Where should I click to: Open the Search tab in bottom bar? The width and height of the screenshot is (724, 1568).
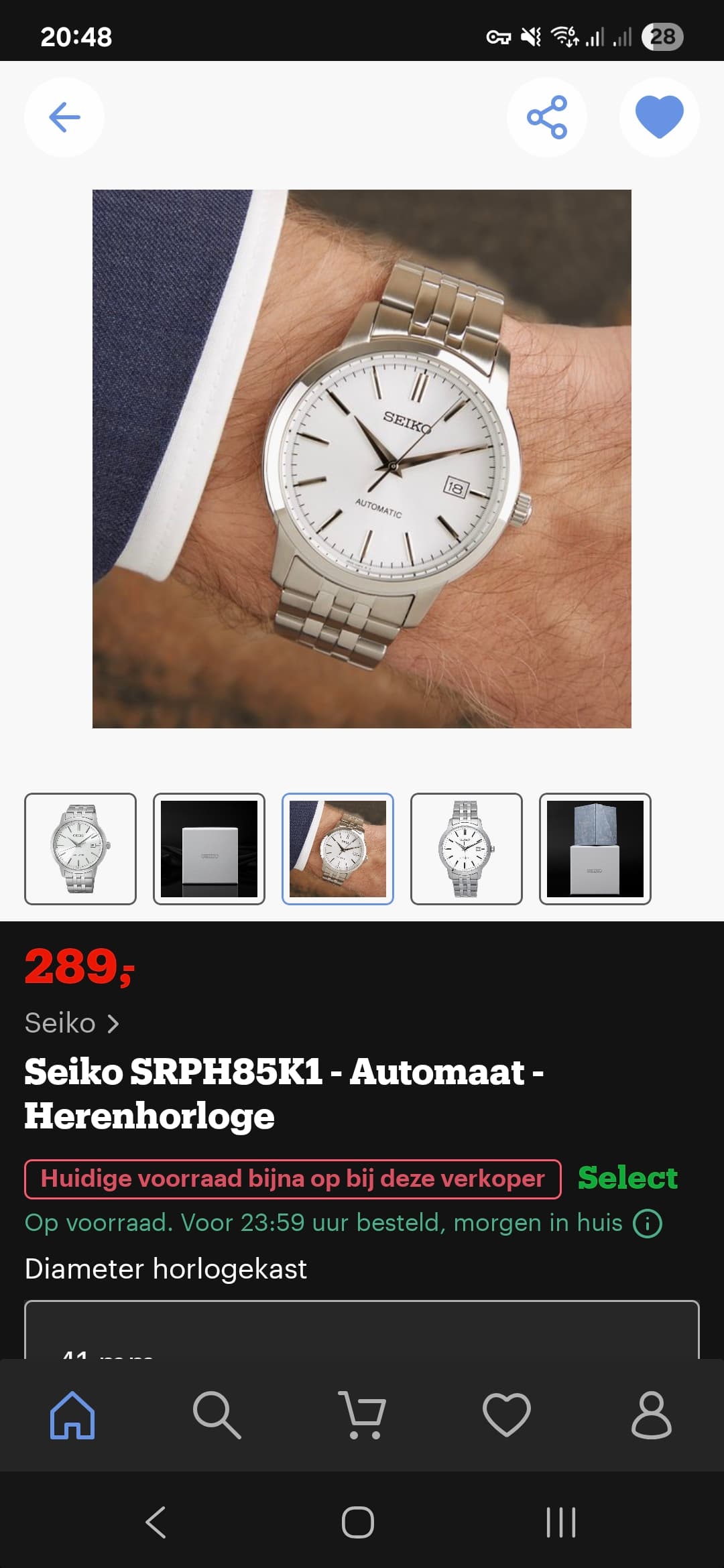[217, 1415]
